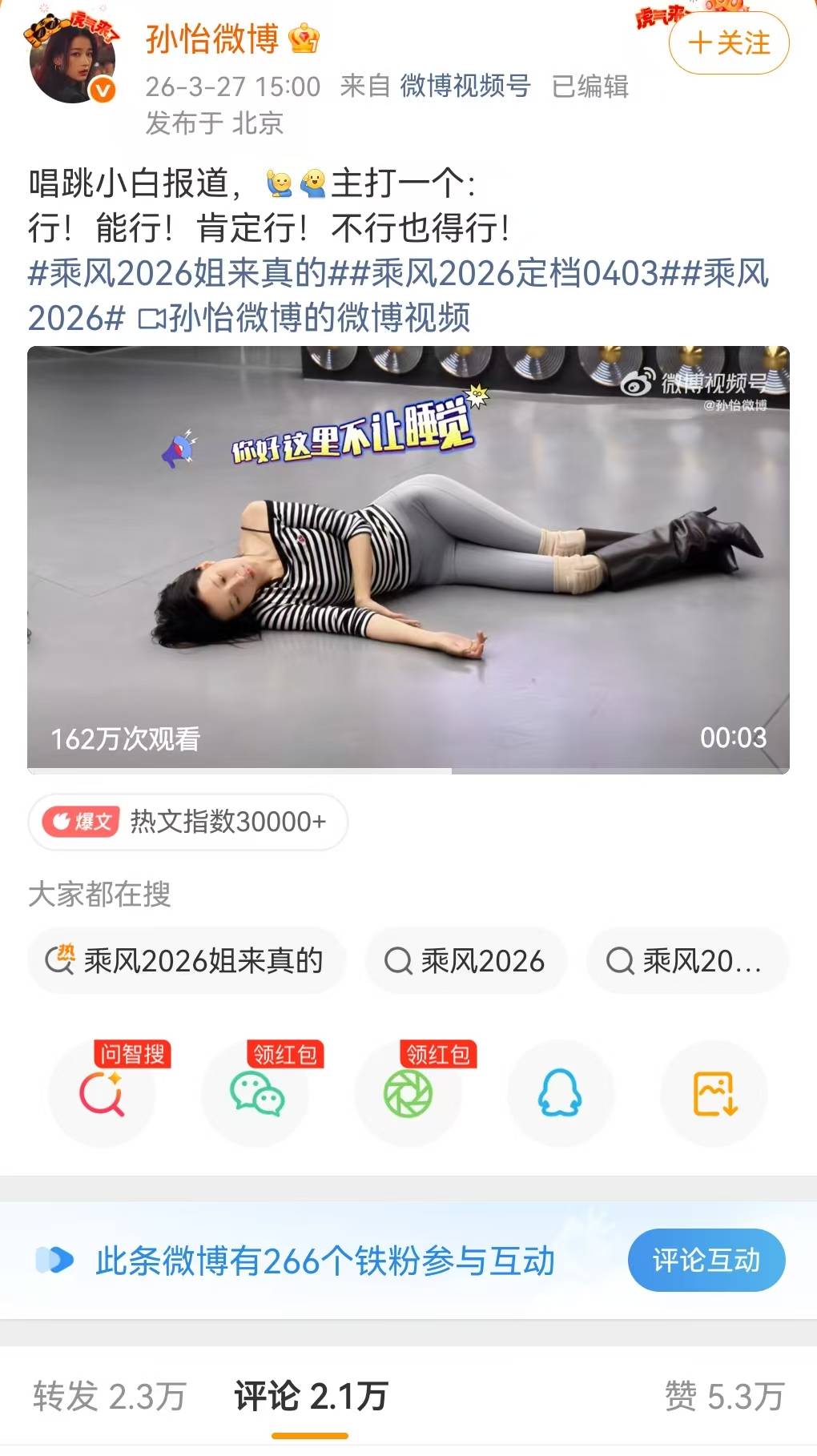Switch to the 赞 5.3万 tab
The width and height of the screenshot is (817, 1456).
pyautogui.click(x=723, y=1396)
